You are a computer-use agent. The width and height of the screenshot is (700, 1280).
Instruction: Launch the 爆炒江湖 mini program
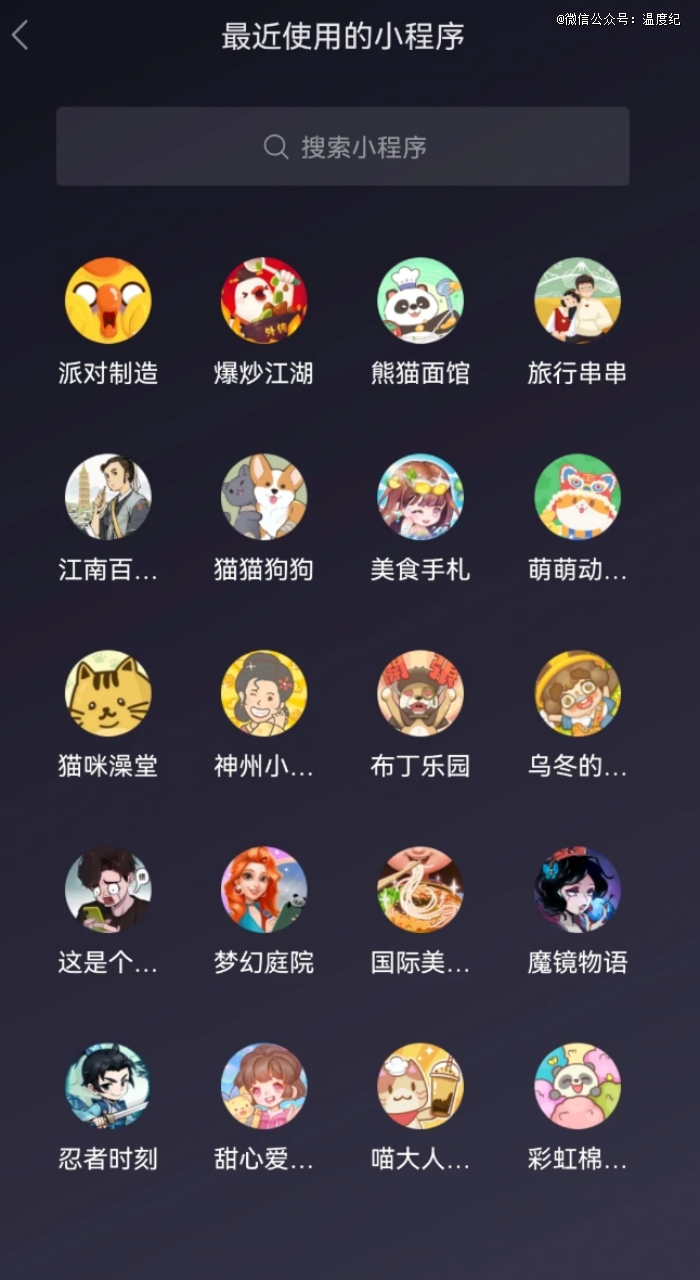click(264, 301)
